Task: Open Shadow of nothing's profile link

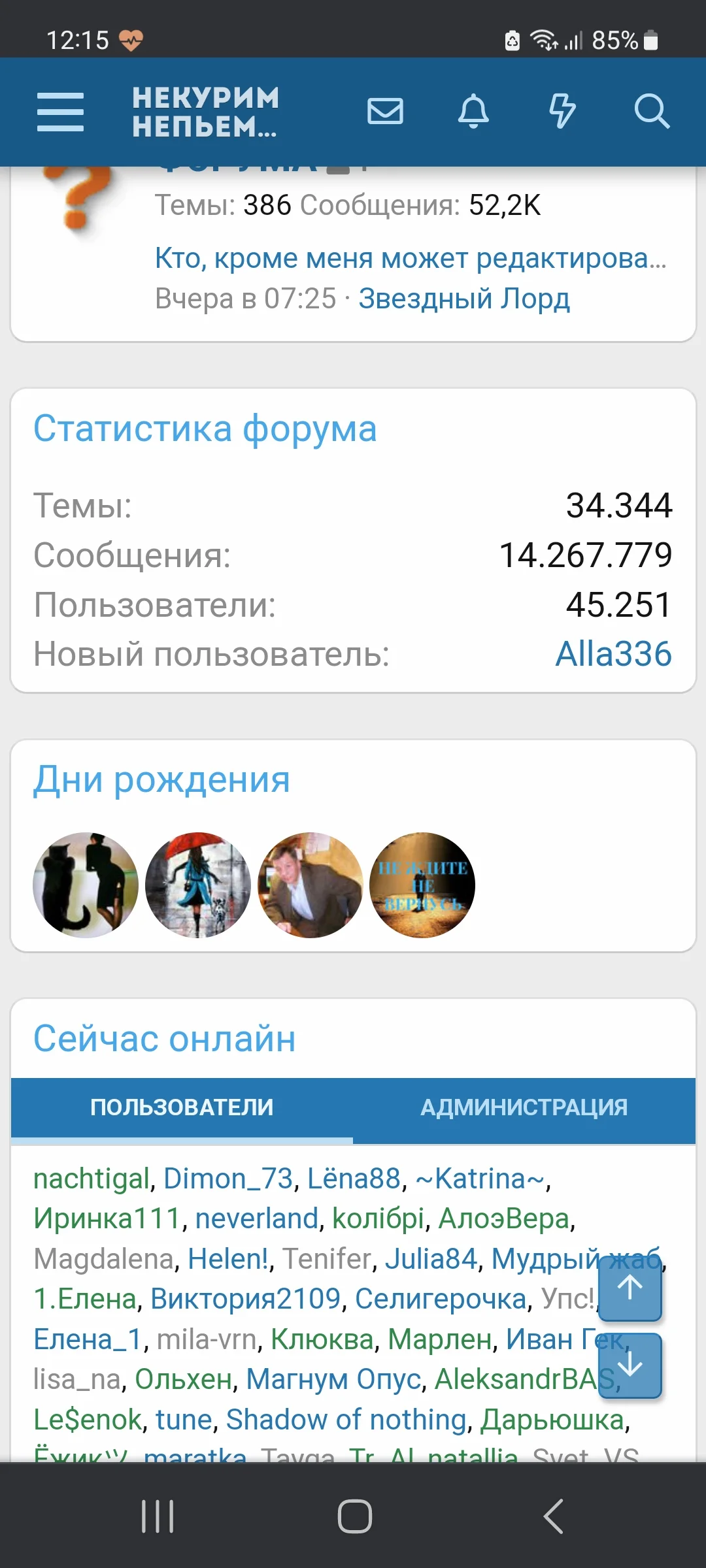Action: click(345, 1419)
